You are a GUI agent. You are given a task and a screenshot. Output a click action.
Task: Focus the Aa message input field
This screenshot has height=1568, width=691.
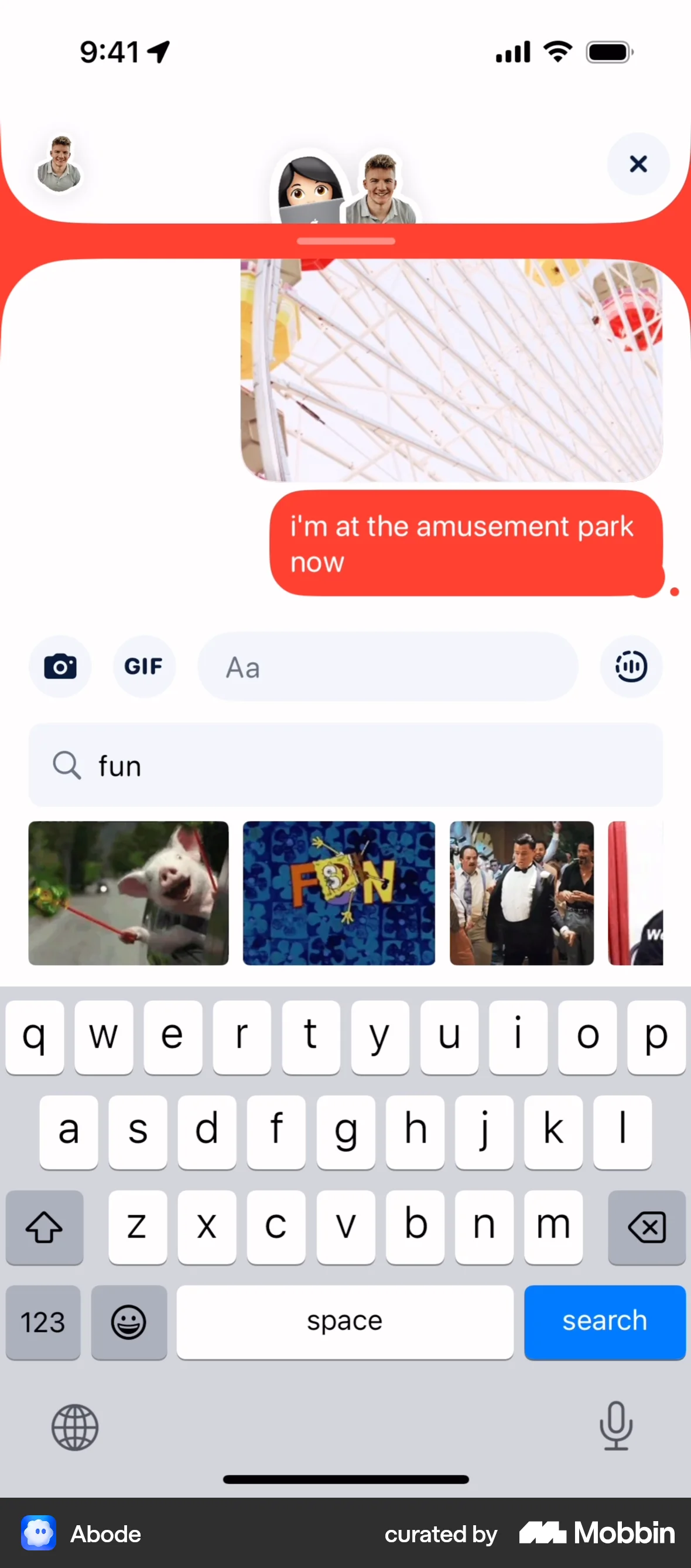tap(388, 667)
